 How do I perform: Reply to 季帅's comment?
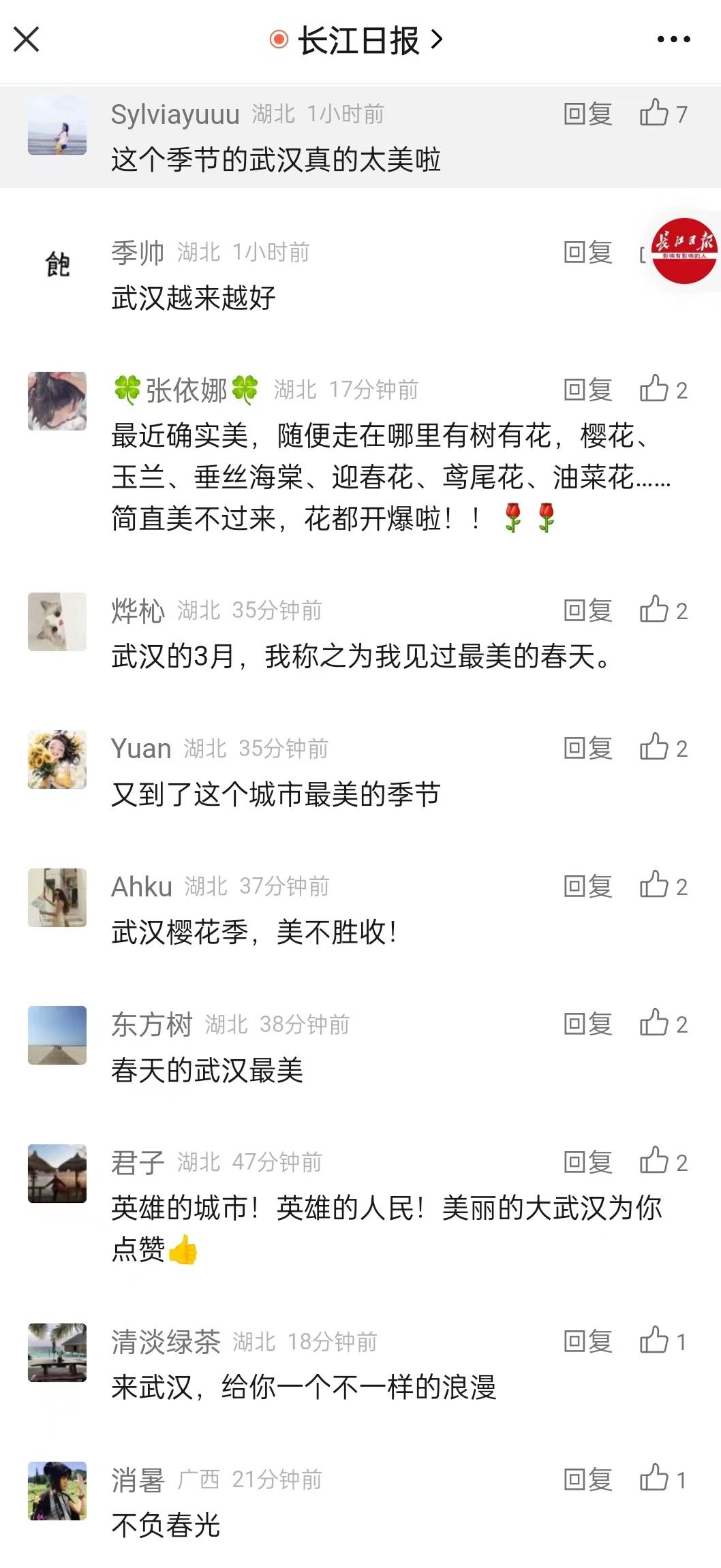pos(587,252)
